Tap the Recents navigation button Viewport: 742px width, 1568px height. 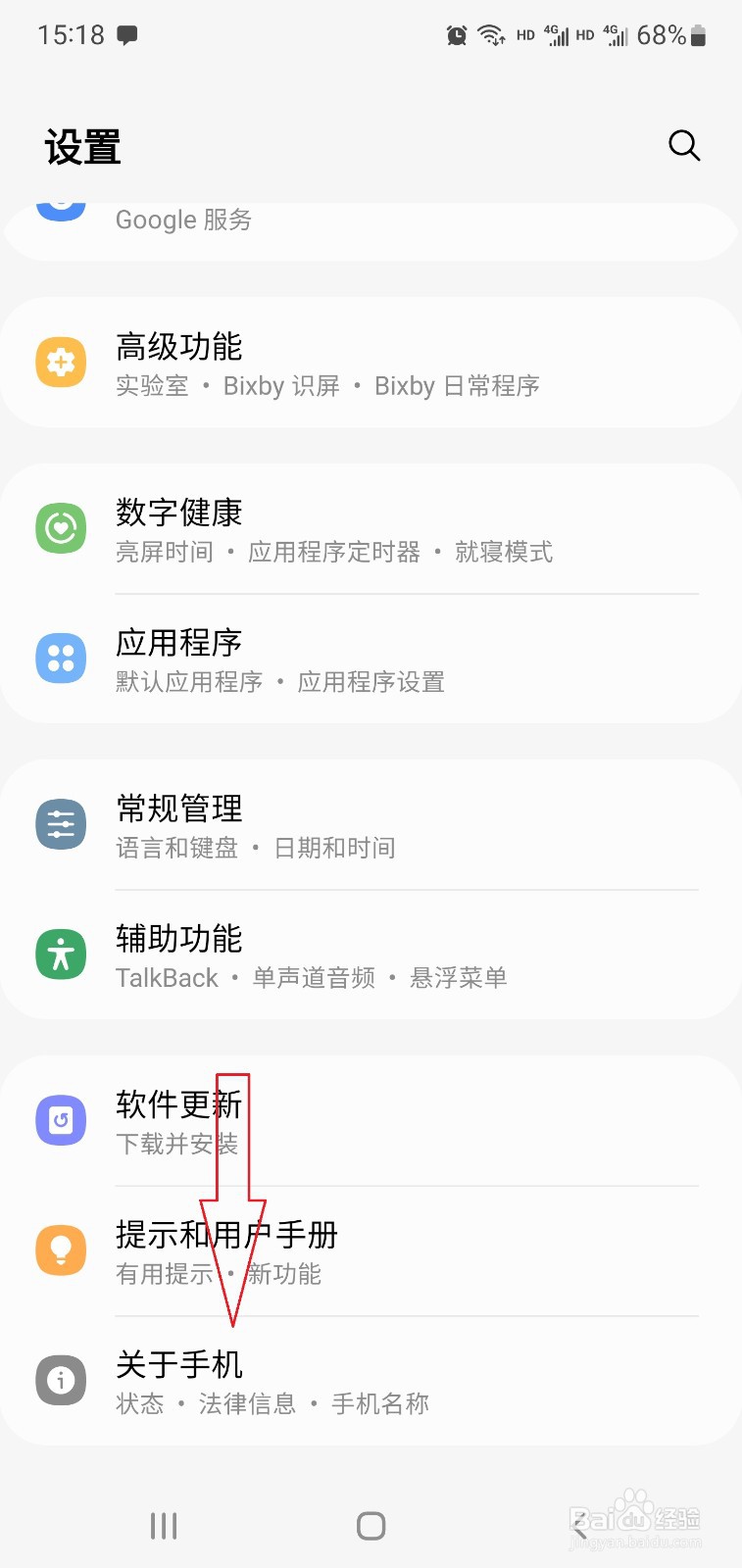pyautogui.click(x=163, y=1525)
